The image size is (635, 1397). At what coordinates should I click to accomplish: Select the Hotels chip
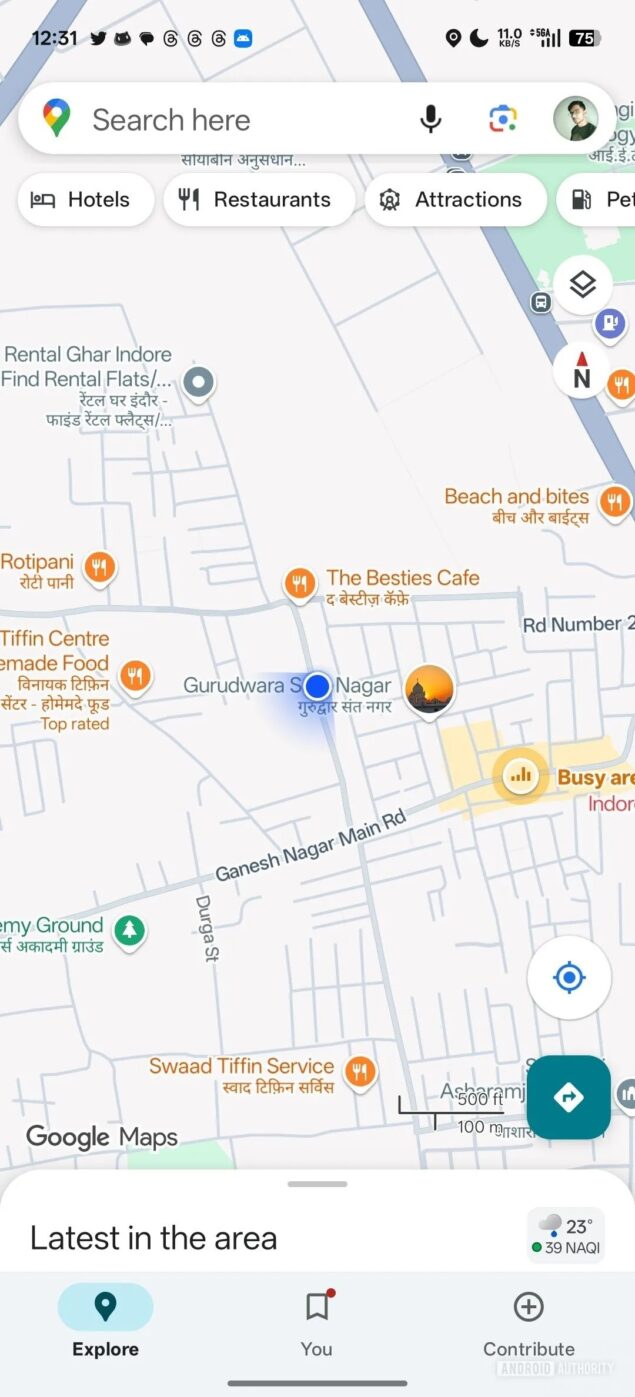pos(86,200)
